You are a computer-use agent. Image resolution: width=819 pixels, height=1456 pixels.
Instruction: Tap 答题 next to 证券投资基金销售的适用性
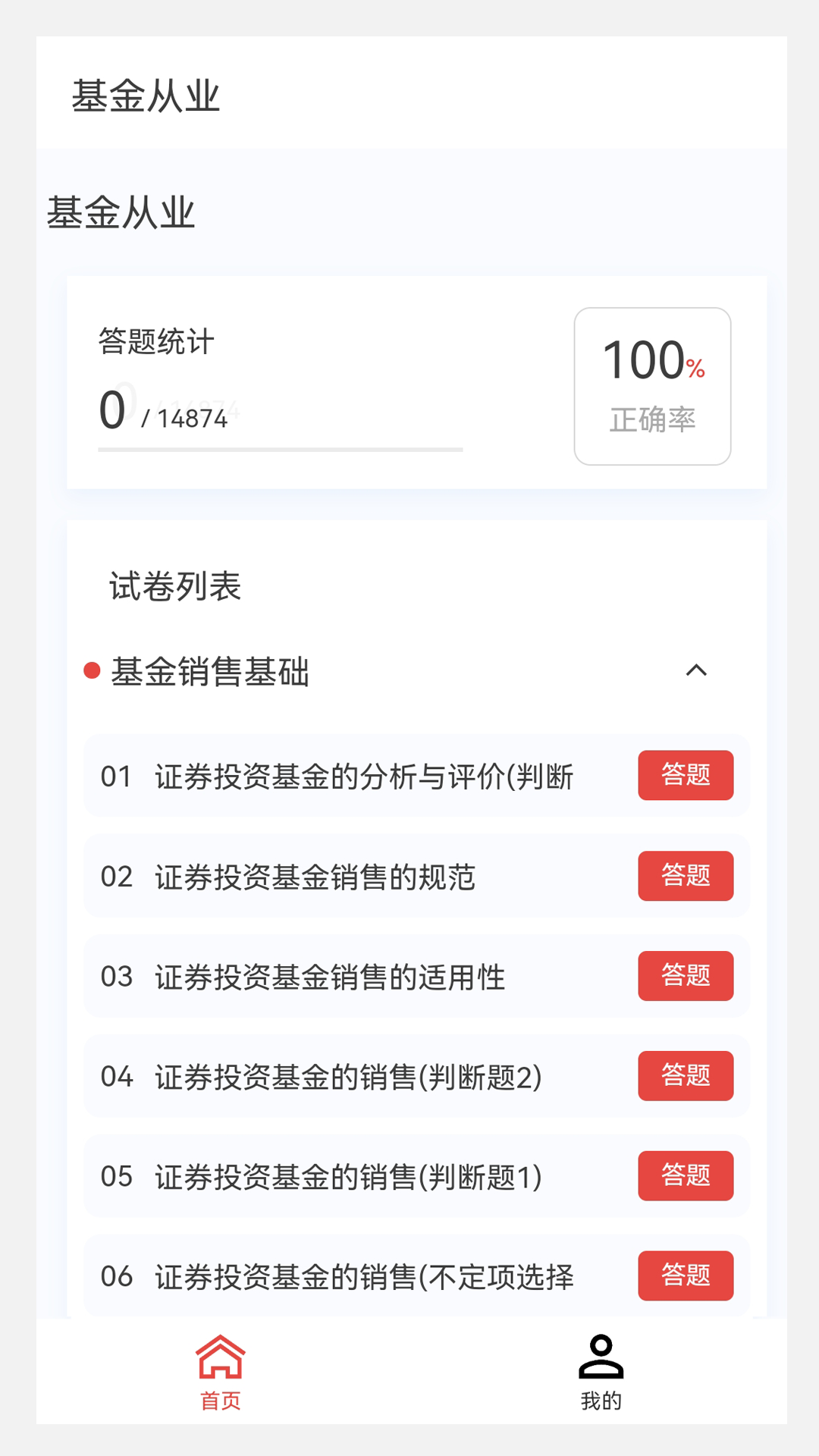686,976
